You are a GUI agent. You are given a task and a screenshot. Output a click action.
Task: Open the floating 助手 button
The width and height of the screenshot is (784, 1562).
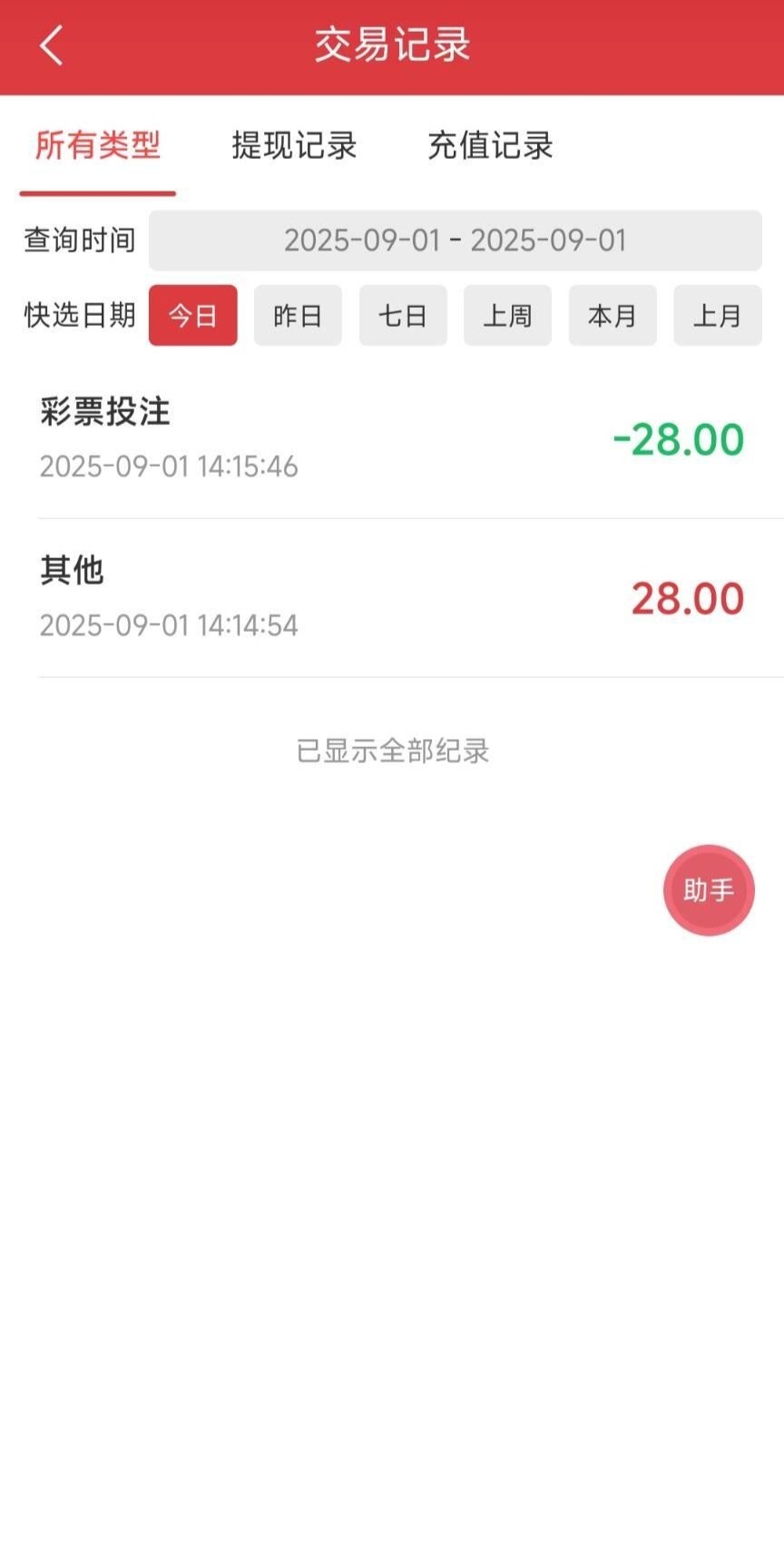coord(709,890)
